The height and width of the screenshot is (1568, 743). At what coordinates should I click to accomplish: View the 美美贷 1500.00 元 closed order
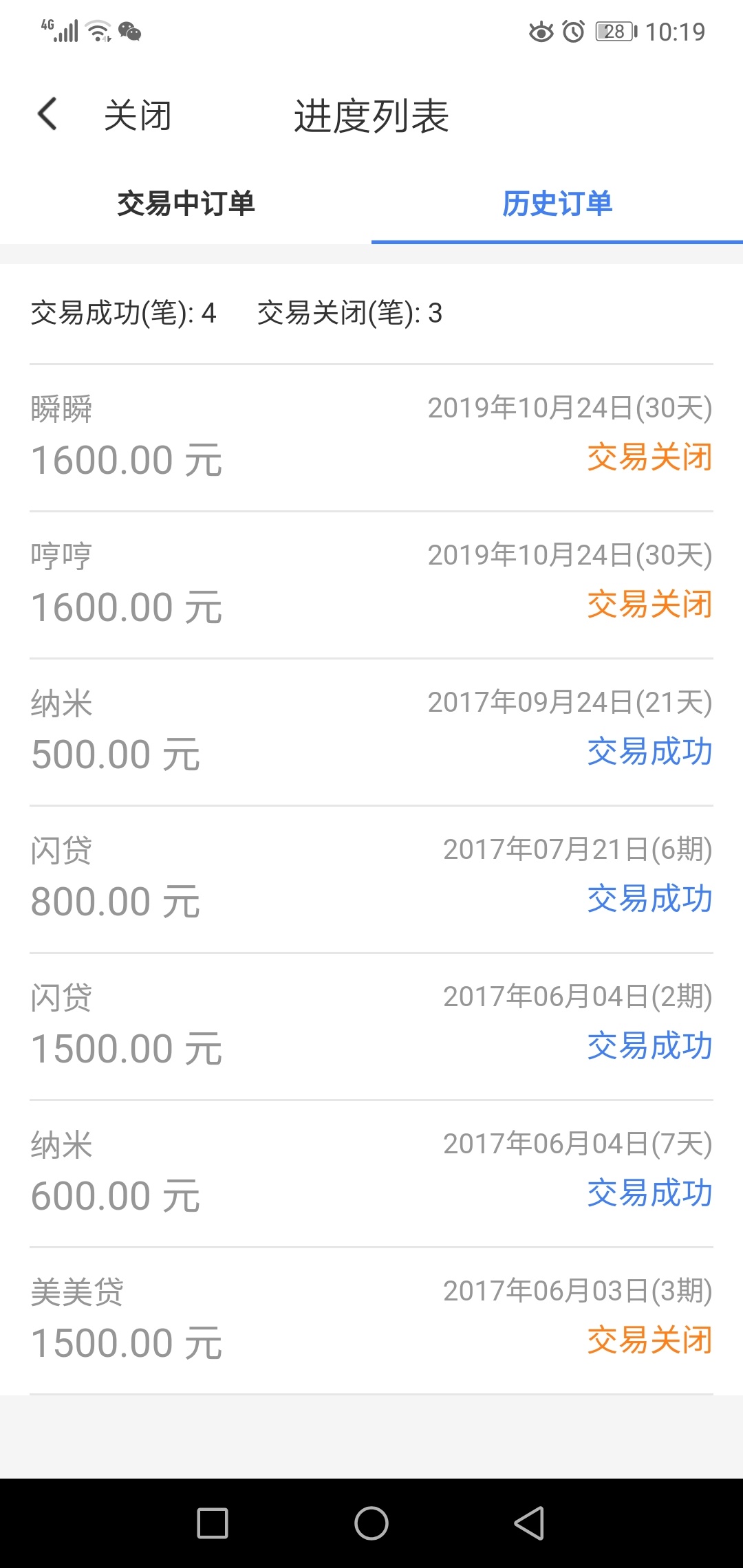tap(371, 1321)
